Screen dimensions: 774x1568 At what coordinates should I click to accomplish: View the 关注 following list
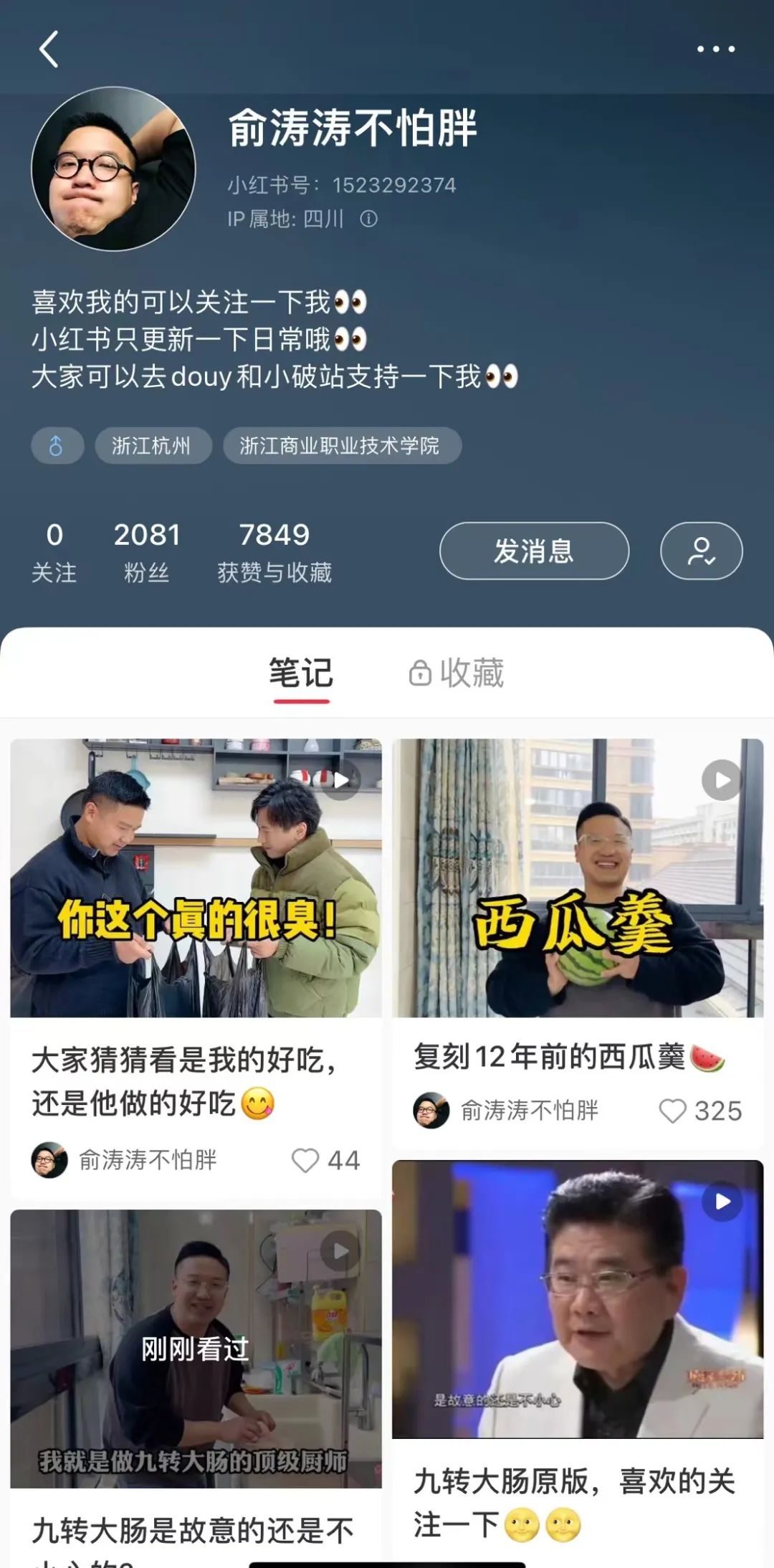(54, 551)
